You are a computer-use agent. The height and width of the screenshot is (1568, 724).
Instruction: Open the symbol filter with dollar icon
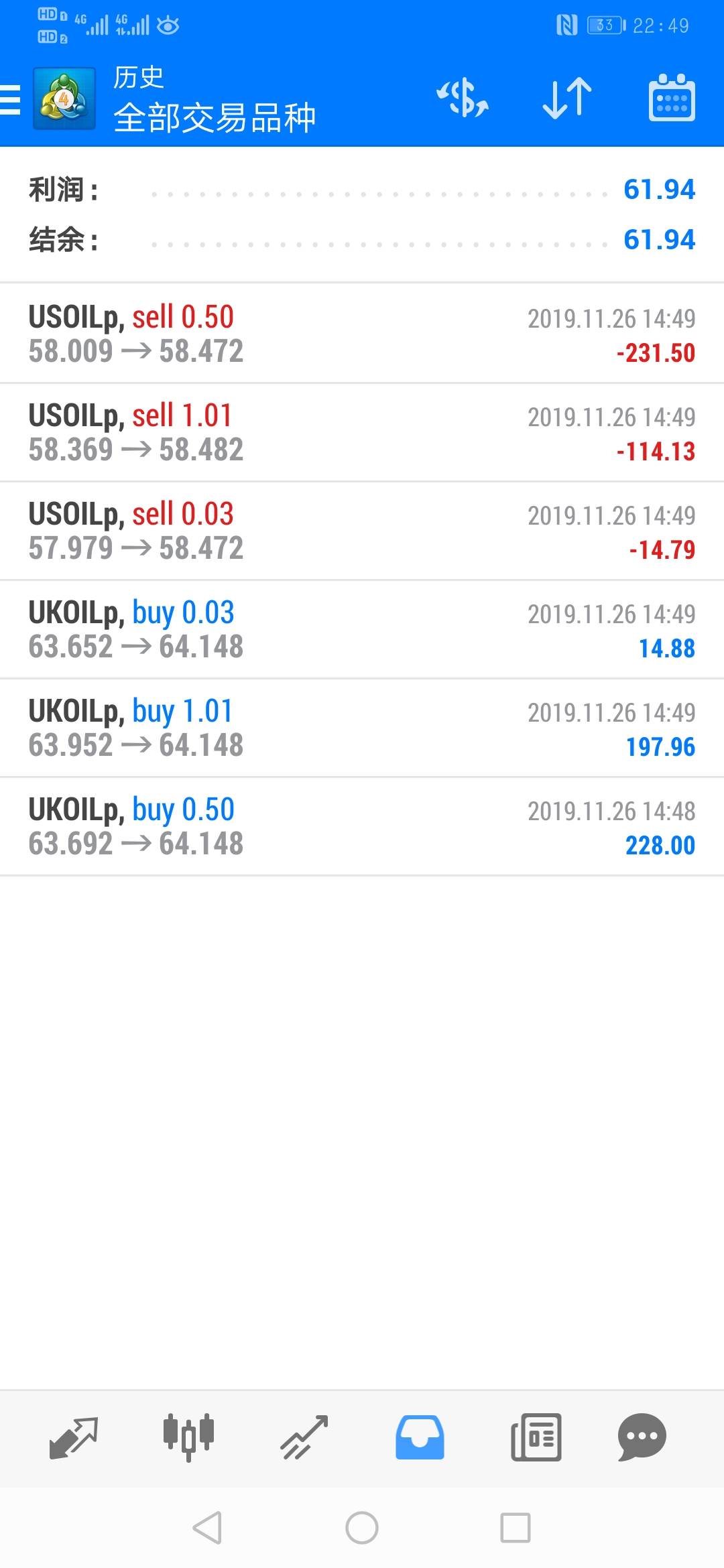click(x=463, y=99)
